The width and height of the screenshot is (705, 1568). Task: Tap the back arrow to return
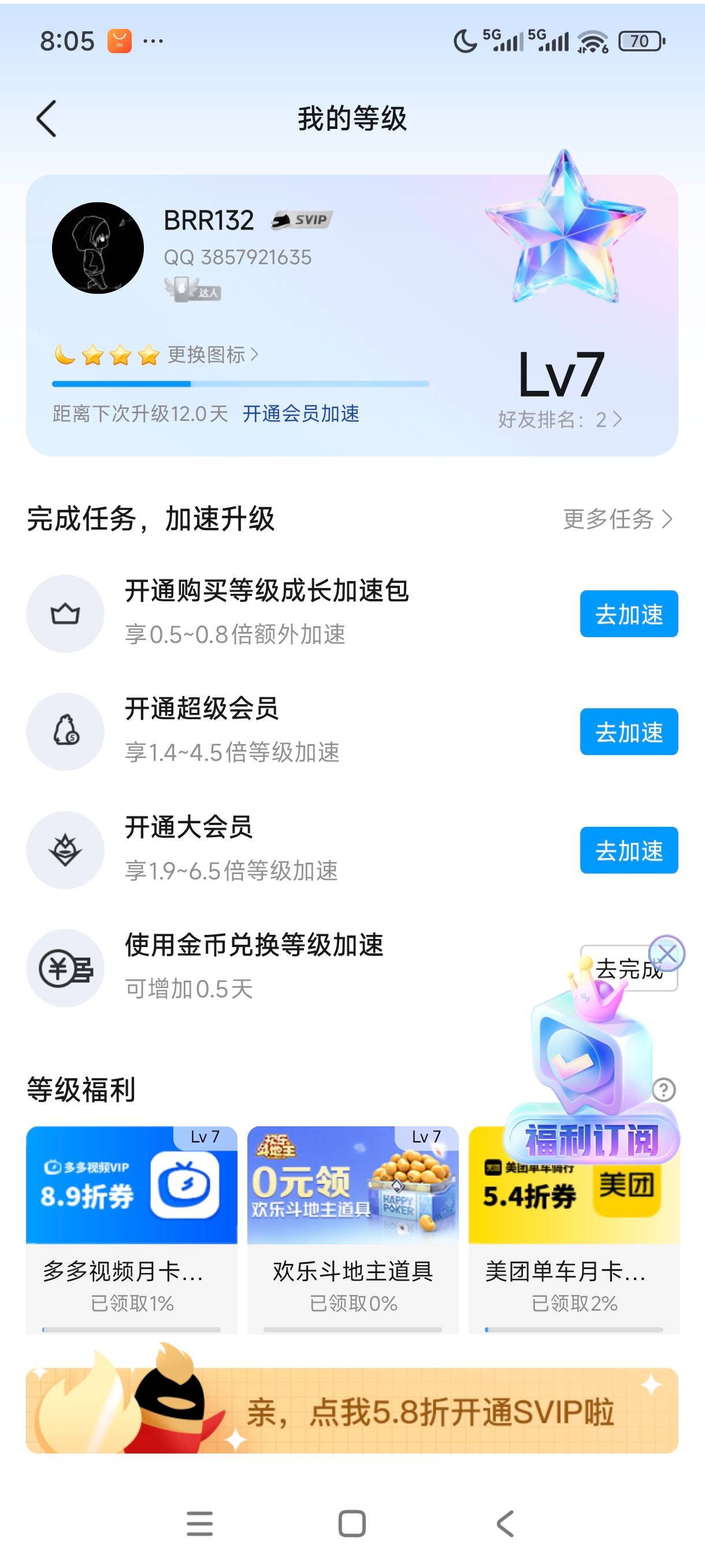tap(46, 119)
